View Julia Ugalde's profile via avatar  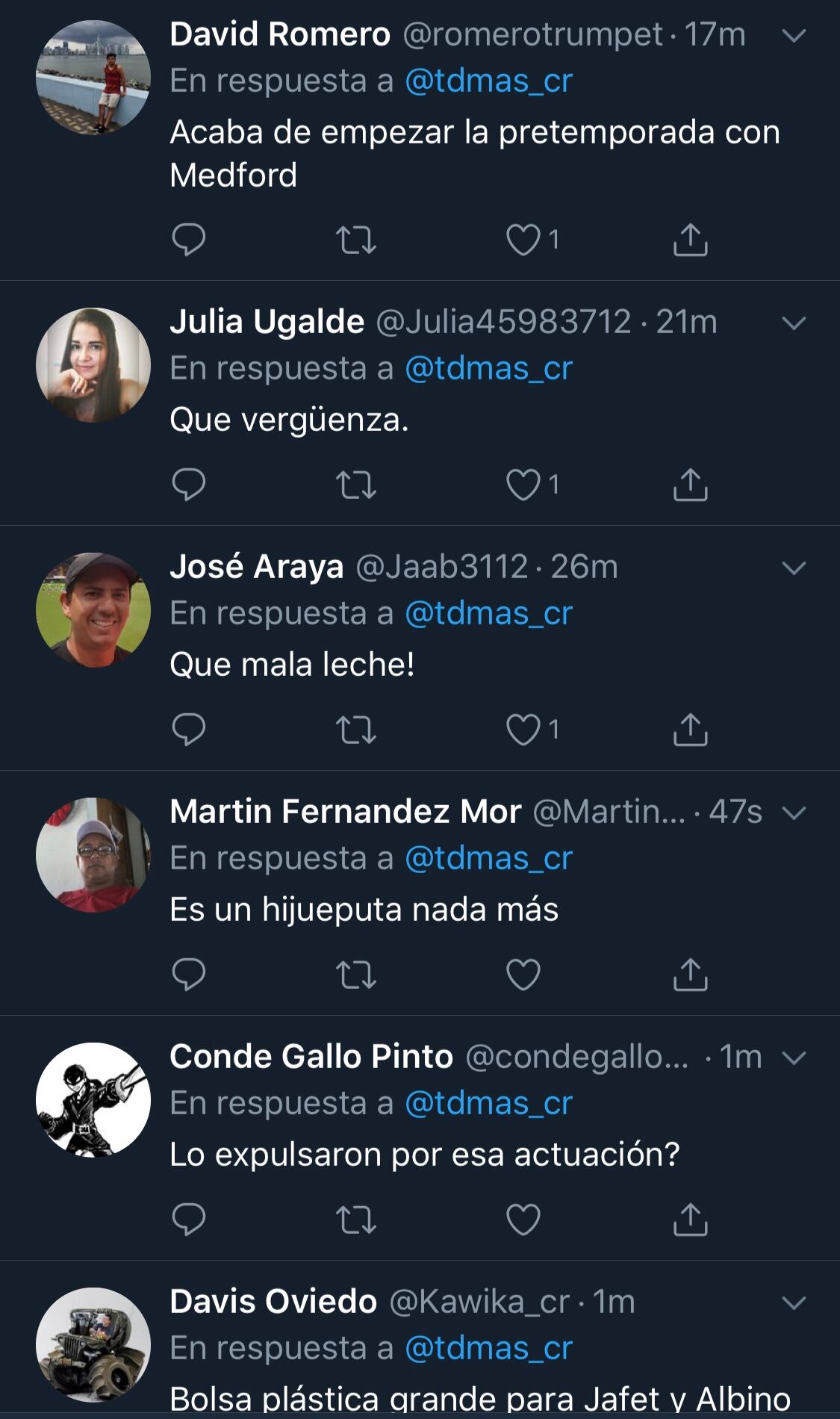(x=93, y=365)
